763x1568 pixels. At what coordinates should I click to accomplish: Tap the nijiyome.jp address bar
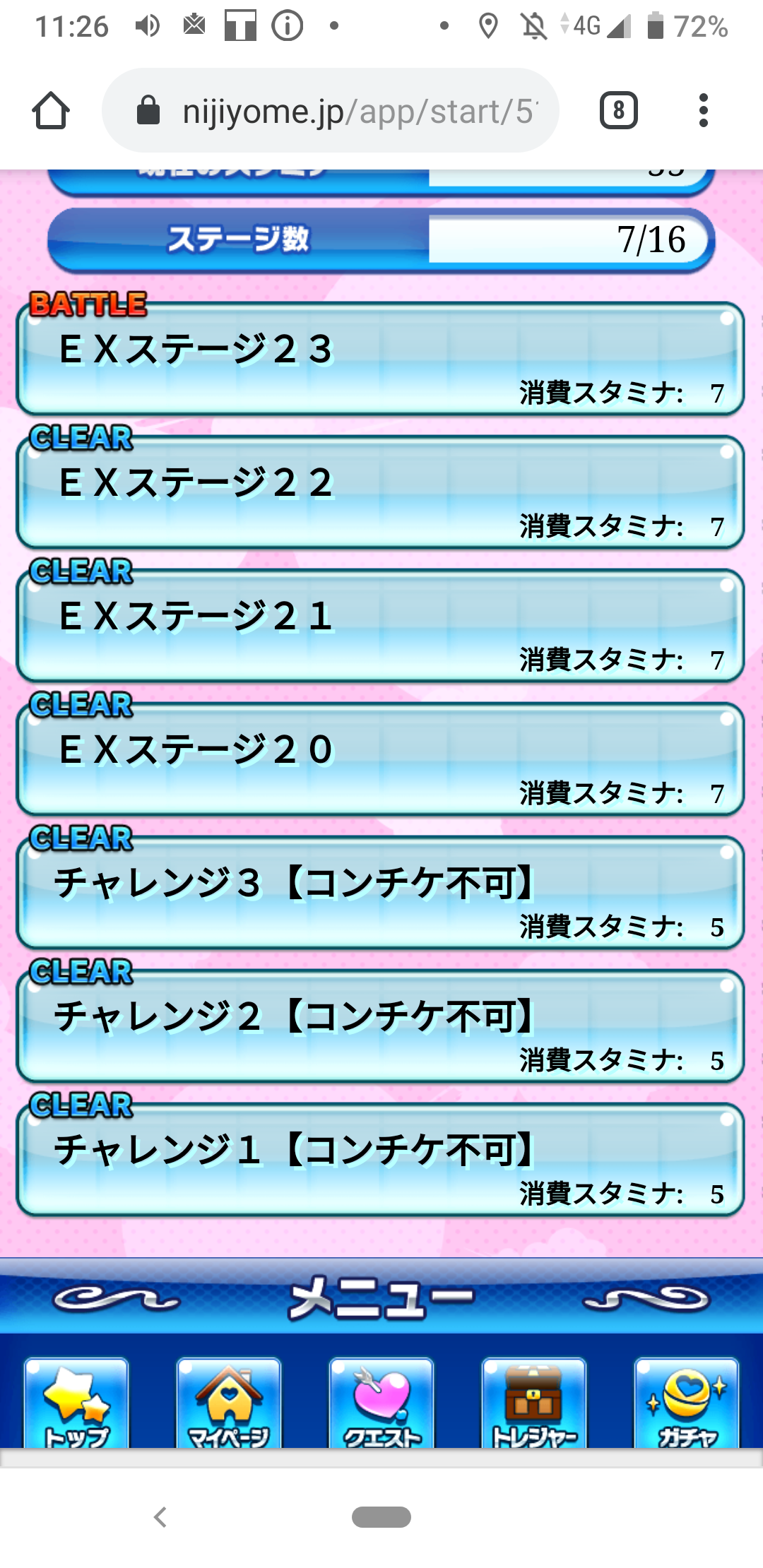click(x=331, y=111)
